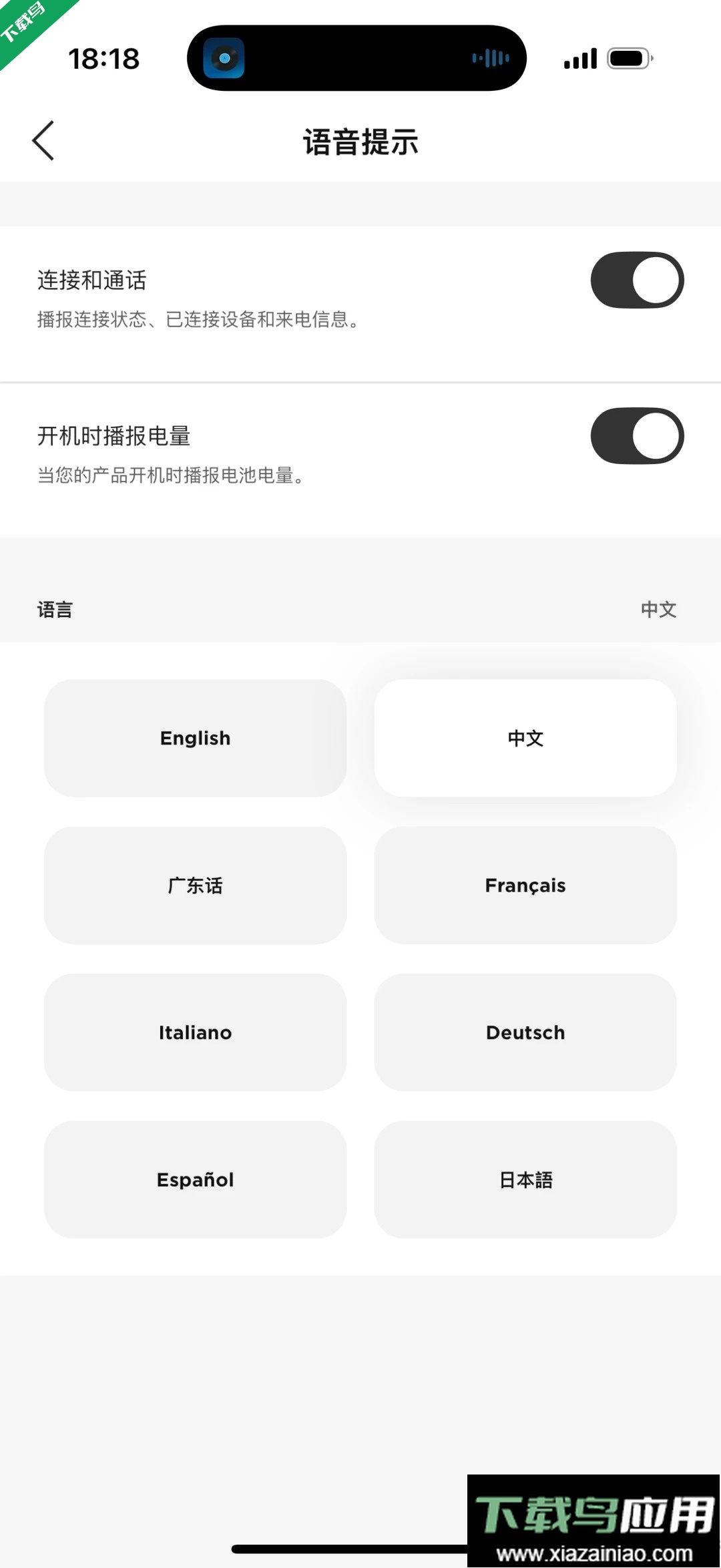Tap the back arrow to return
The width and height of the screenshot is (721, 1568).
[x=43, y=142]
